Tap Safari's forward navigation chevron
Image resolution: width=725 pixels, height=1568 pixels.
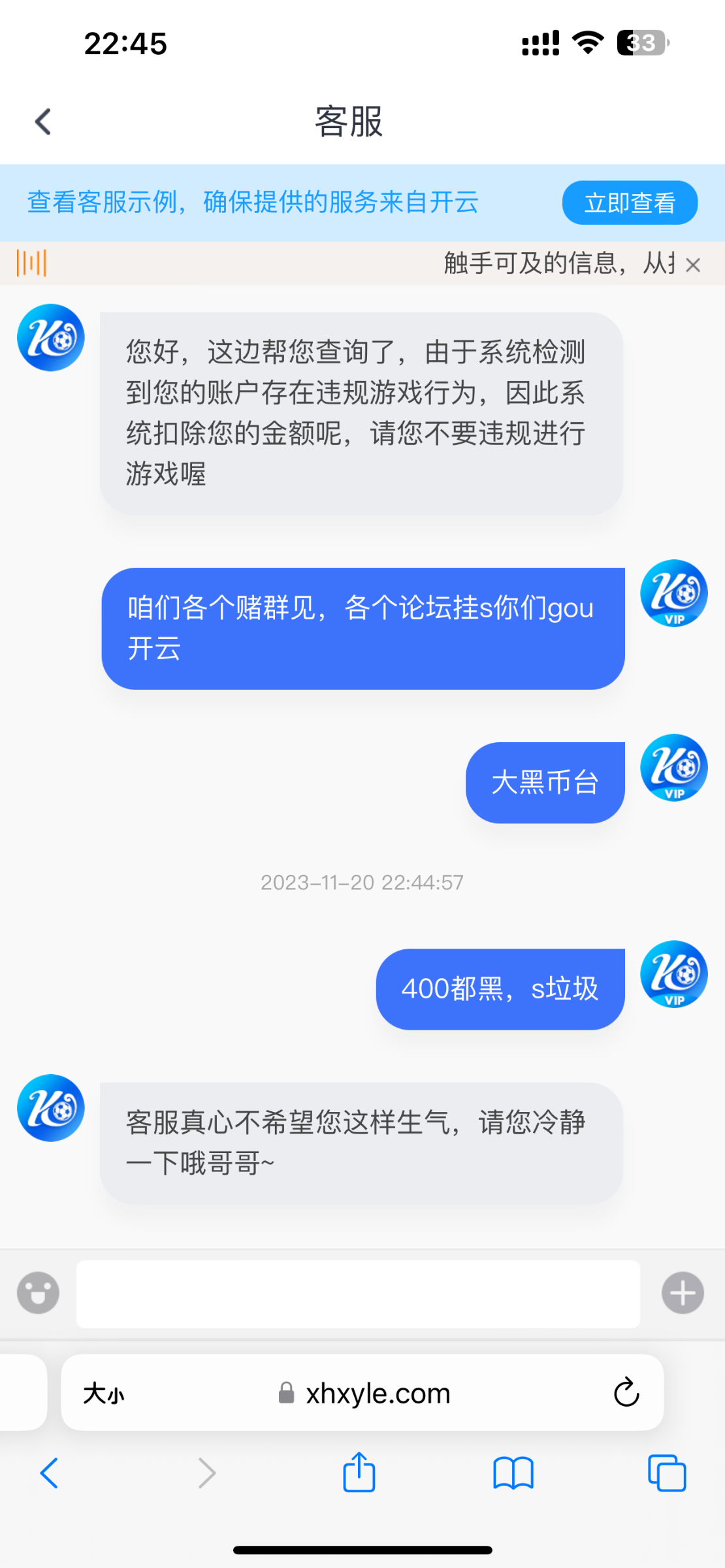point(206,1473)
